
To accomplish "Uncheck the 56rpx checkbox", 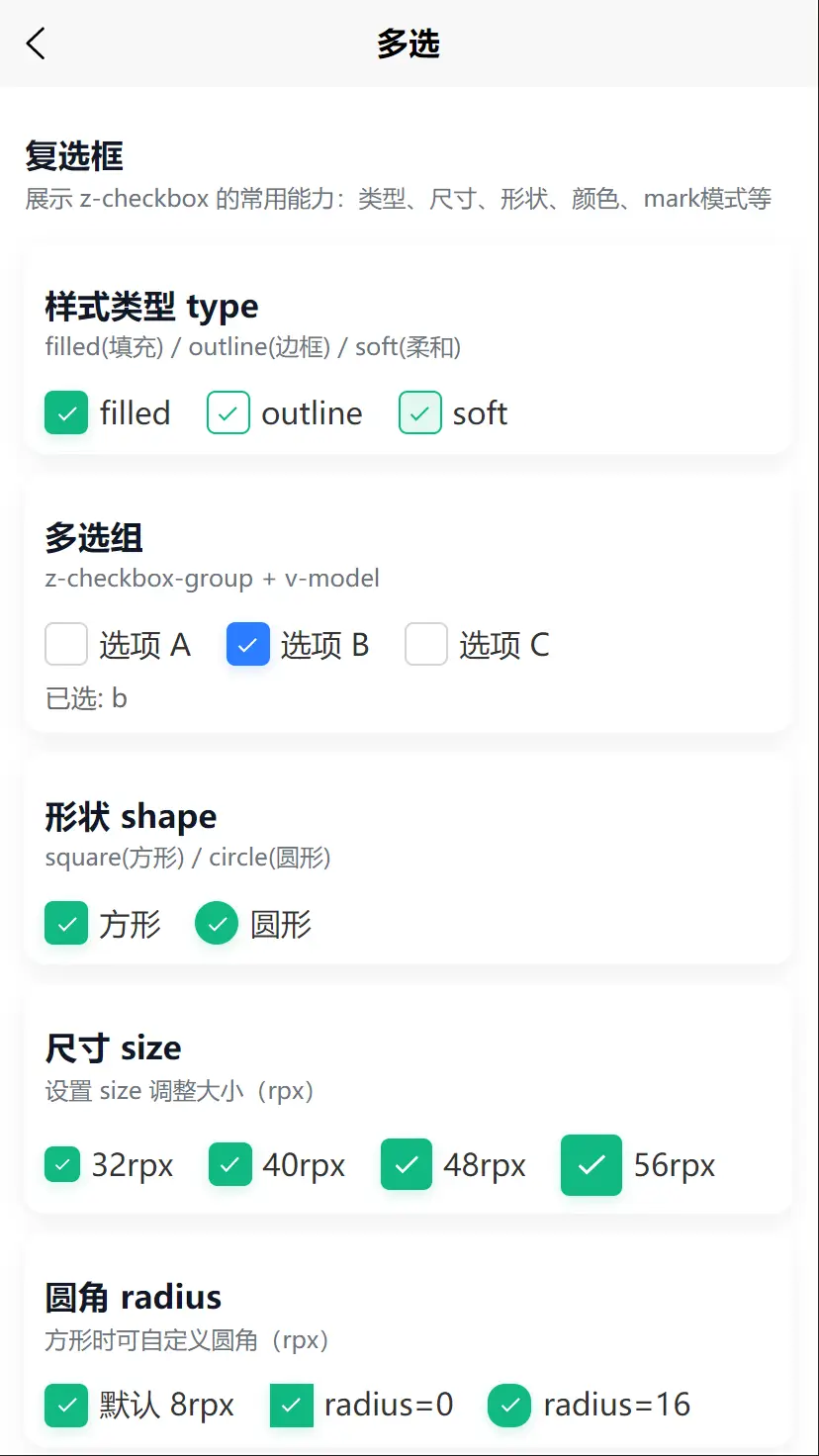I will pos(591,1165).
